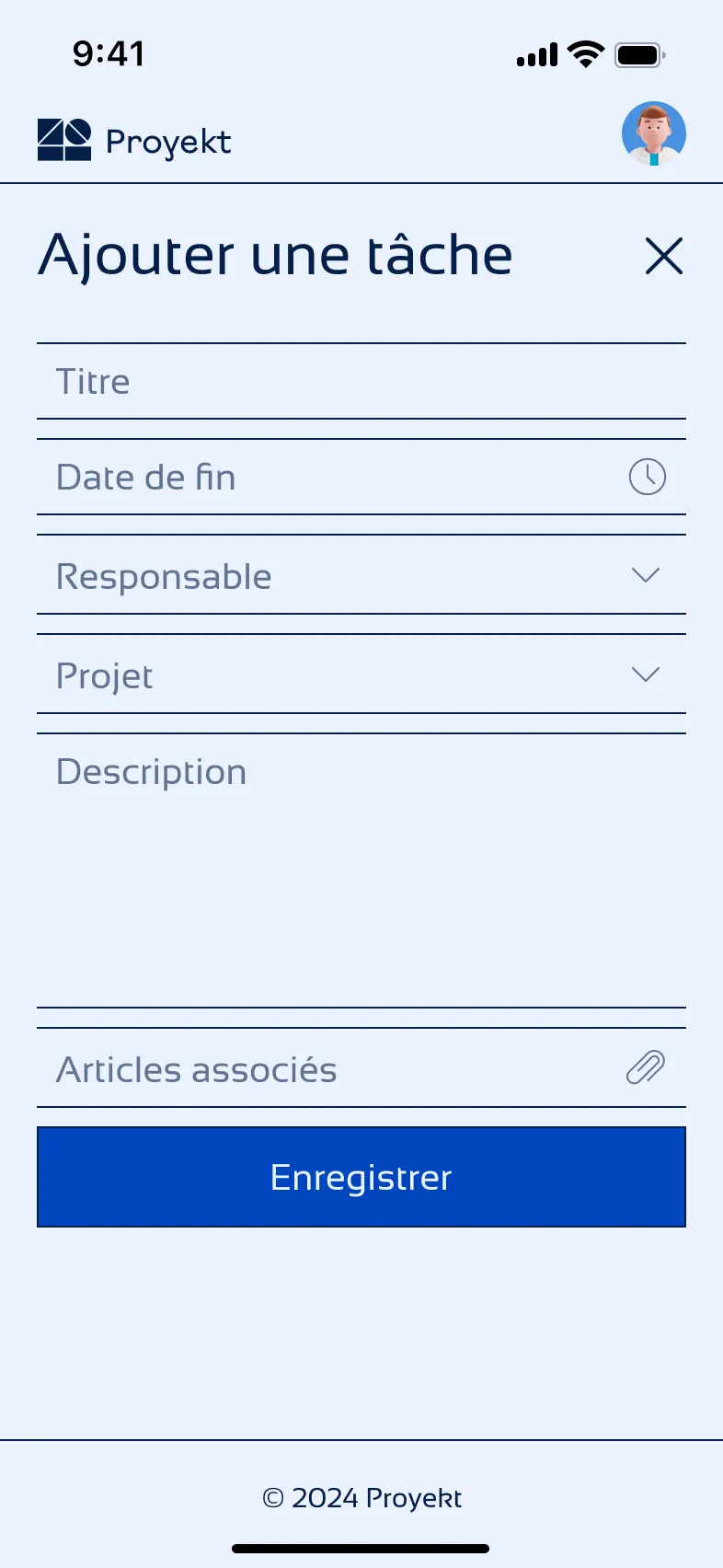Tap the Titre text field
Viewport: 723px width, 1568px height.
(361, 381)
